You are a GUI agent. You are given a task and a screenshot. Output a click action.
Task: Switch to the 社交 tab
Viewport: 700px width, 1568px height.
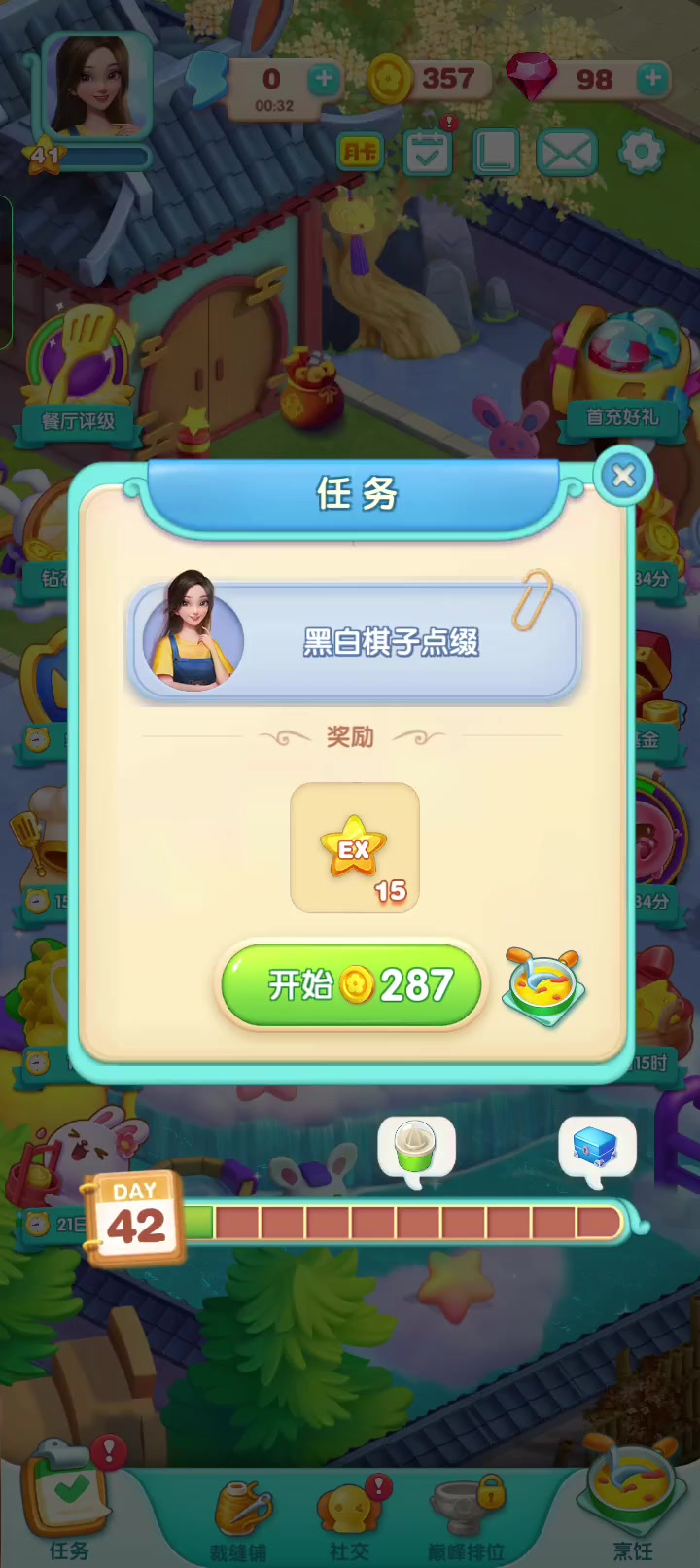[350, 1519]
